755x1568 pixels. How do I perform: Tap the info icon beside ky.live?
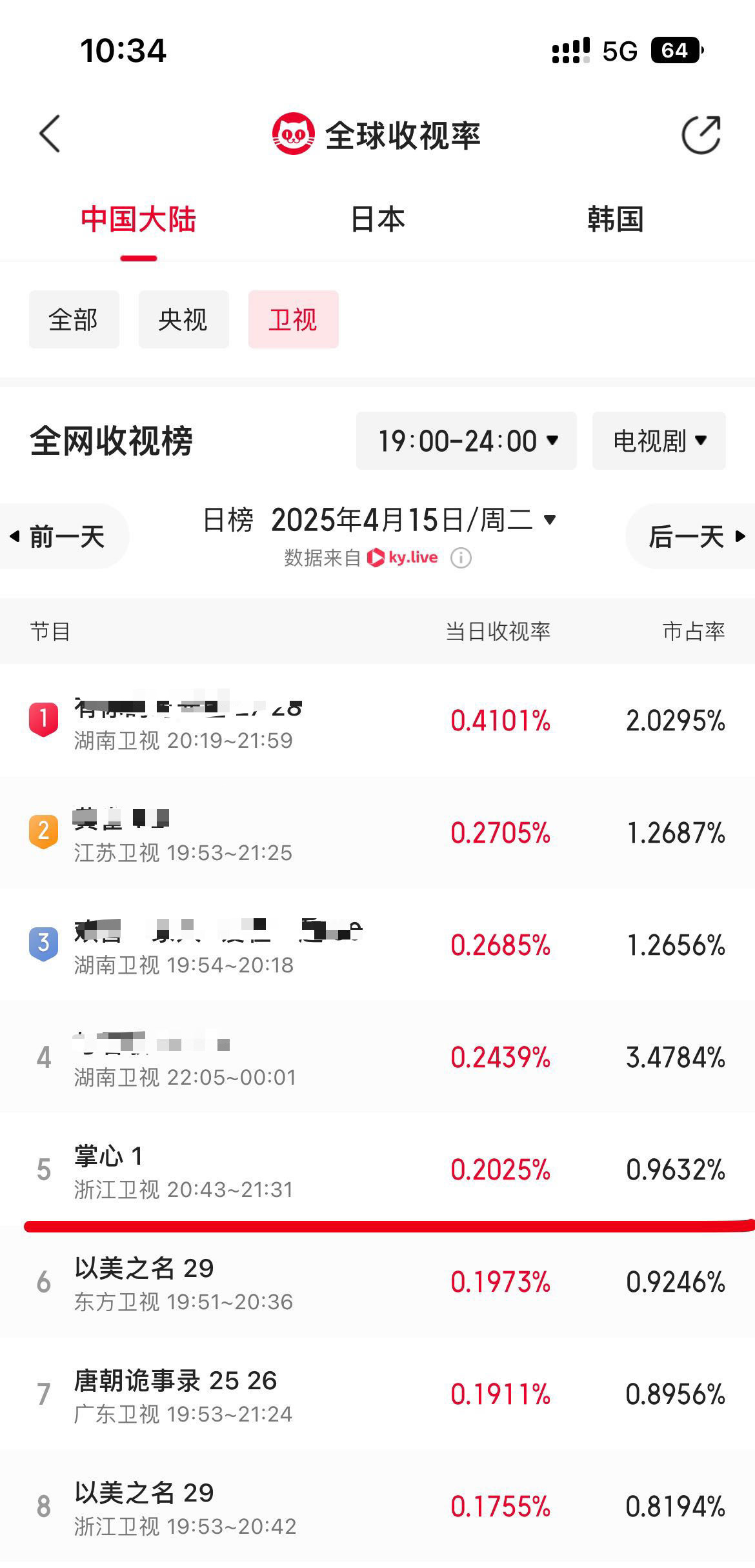461,558
